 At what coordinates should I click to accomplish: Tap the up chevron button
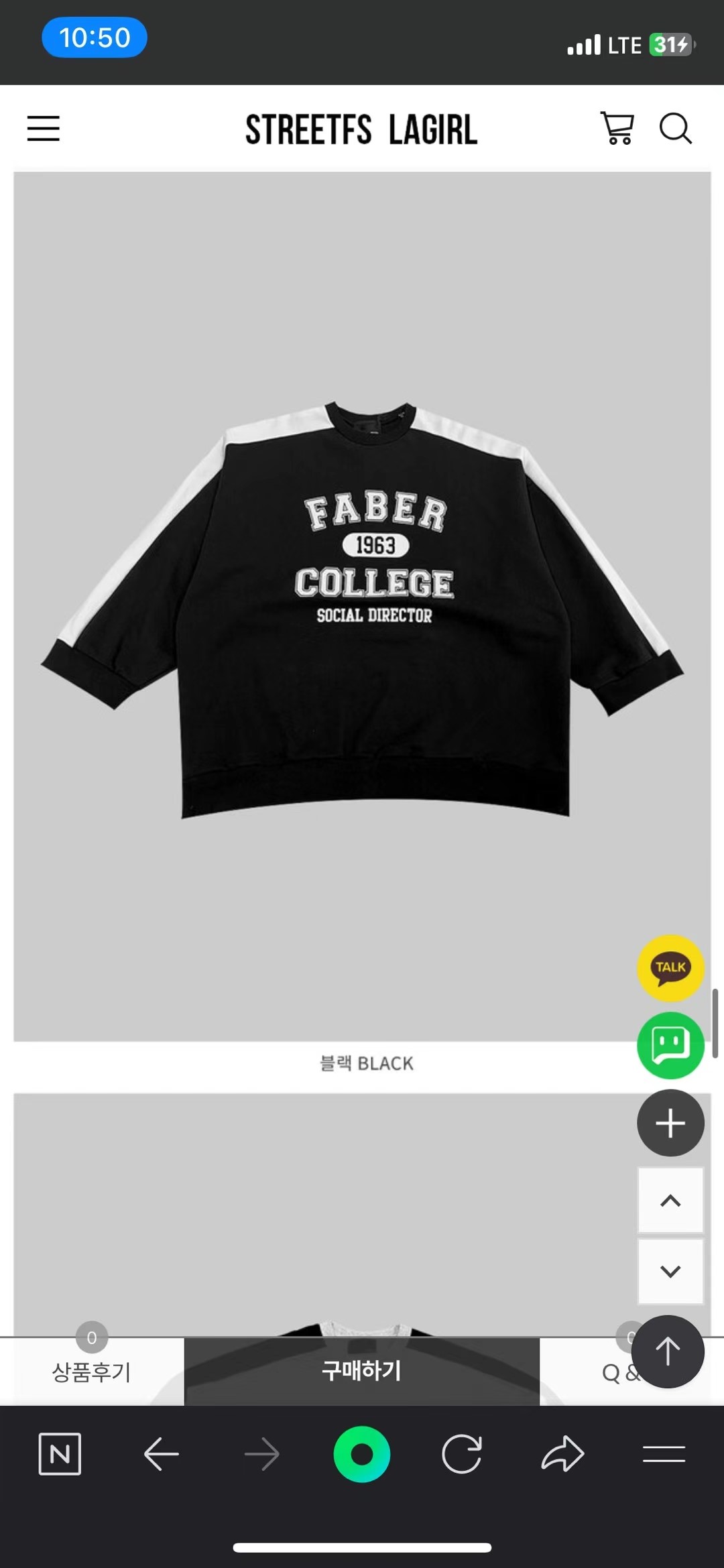670,1201
